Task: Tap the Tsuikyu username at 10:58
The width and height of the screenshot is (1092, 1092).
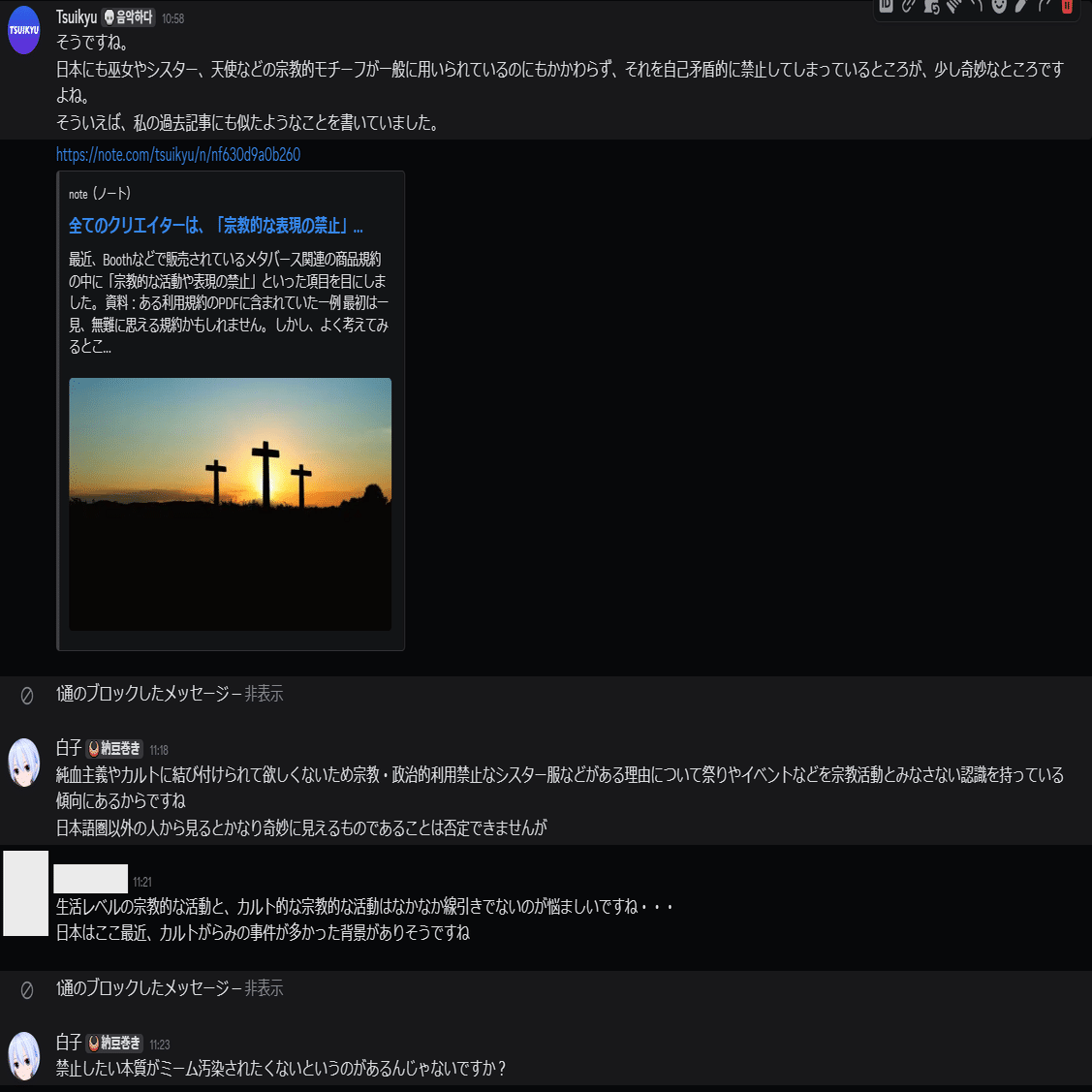Action: [77, 17]
